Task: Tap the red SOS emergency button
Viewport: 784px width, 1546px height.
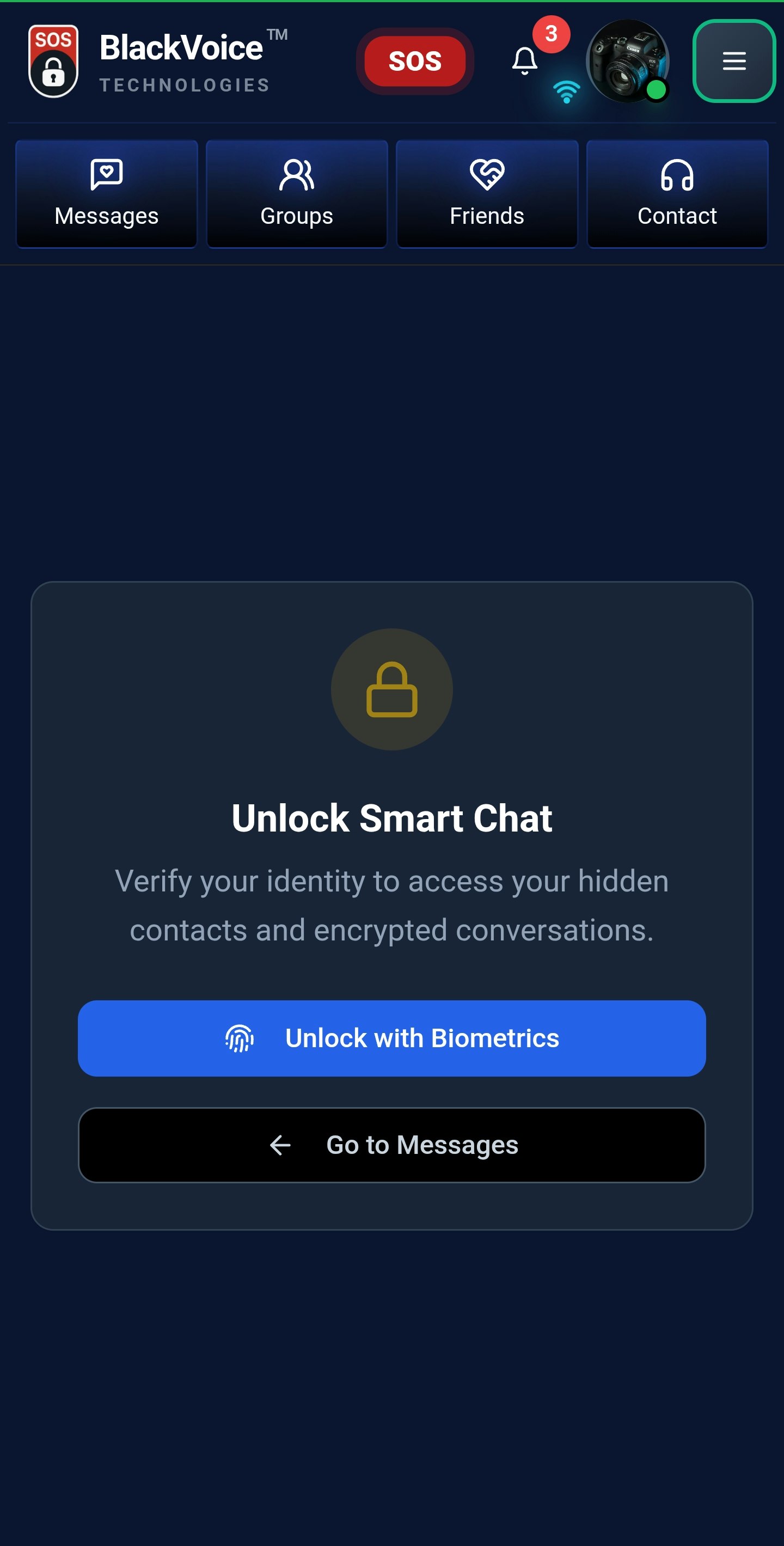Action: point(415,61)
